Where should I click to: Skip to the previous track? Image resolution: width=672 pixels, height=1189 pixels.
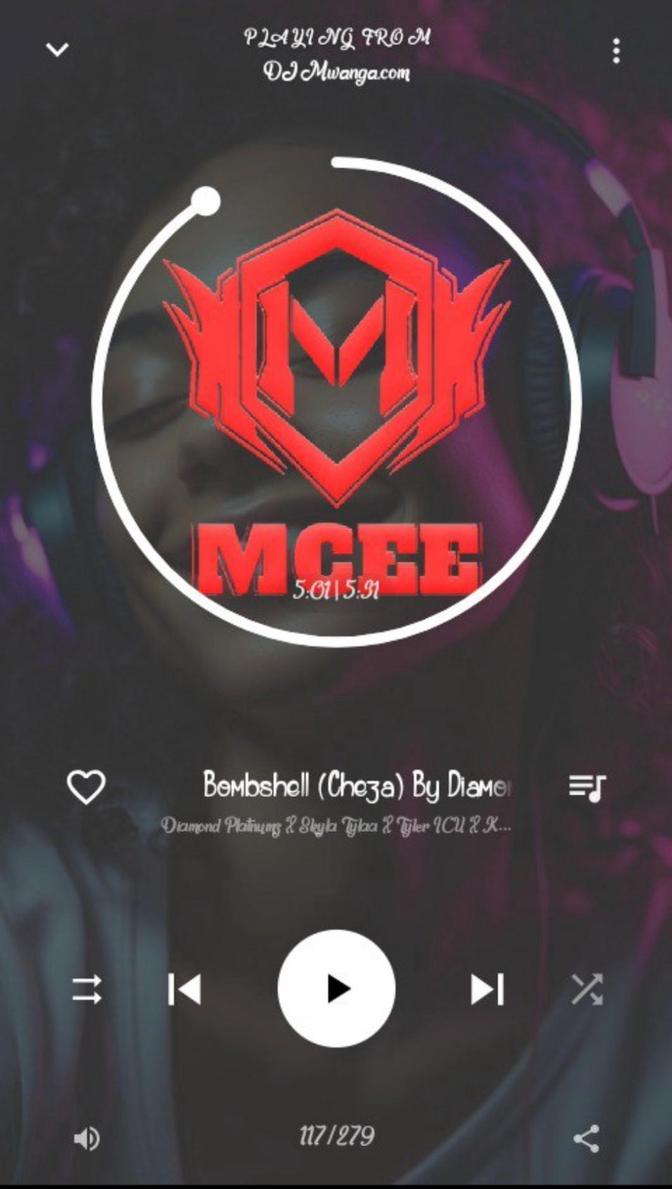coord(185,990)
